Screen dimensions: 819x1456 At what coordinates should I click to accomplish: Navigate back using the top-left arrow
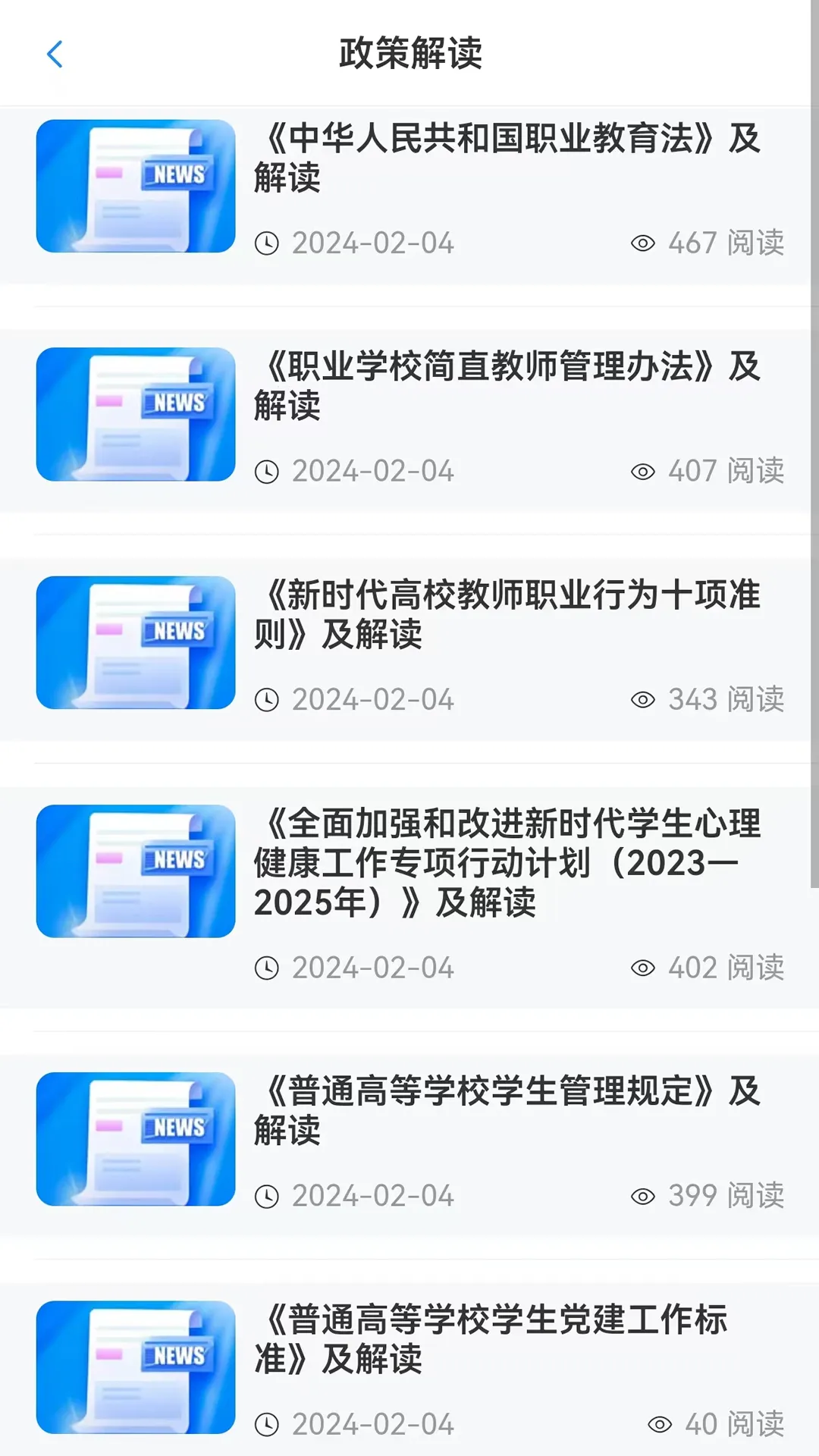pyautogui.click(x=53, y=54)
